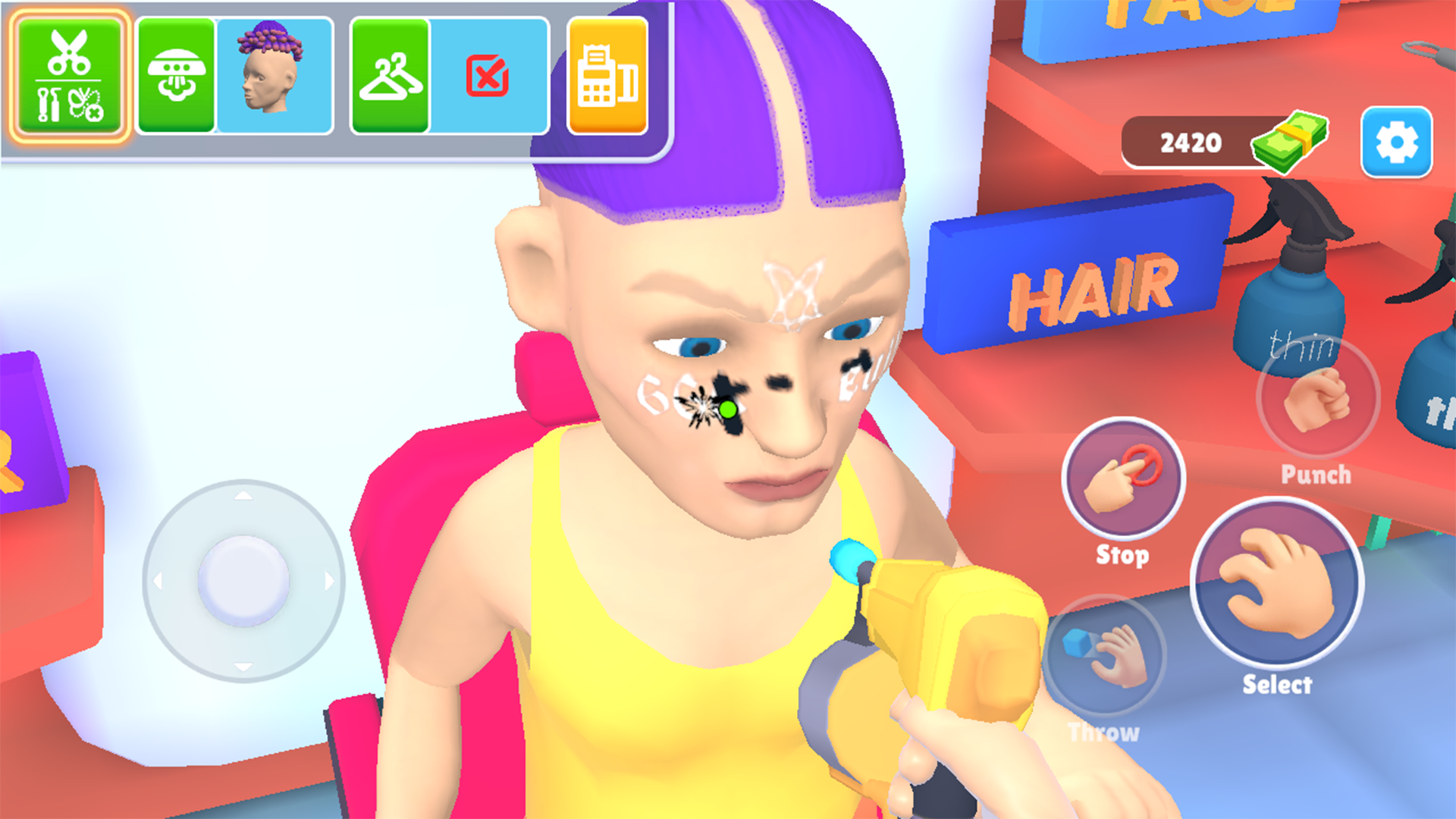Open settings gear
The width and height of the screenshot is (1456, 819).
(x=1396, y=143)
